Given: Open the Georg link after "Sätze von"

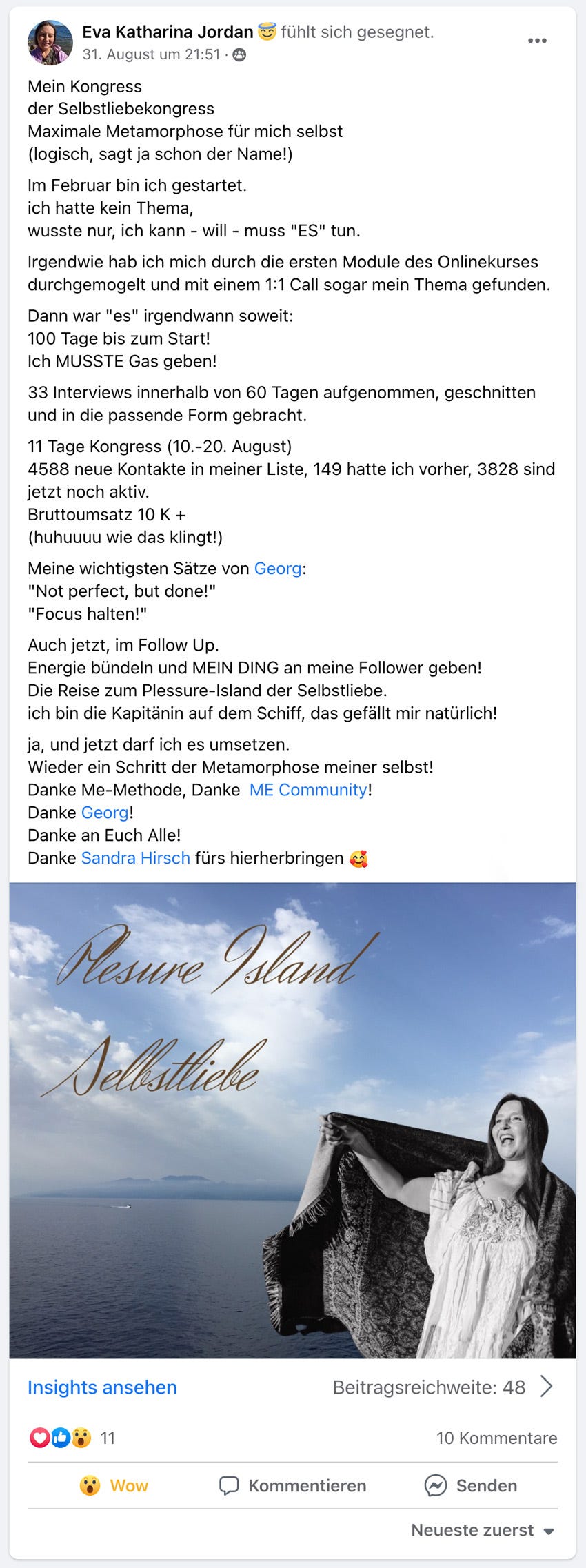Looking at the screenshot, I should [x=278, y=569].
